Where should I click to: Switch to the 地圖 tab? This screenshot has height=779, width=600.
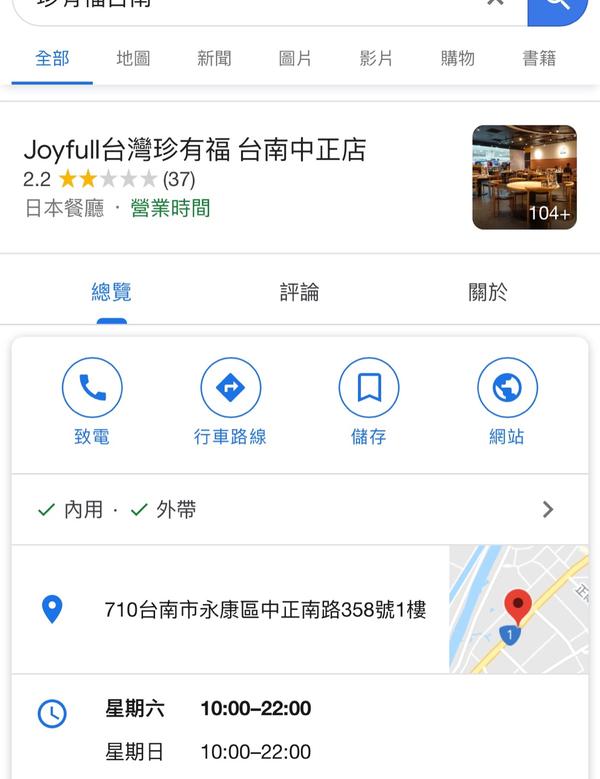pos(133,59)
